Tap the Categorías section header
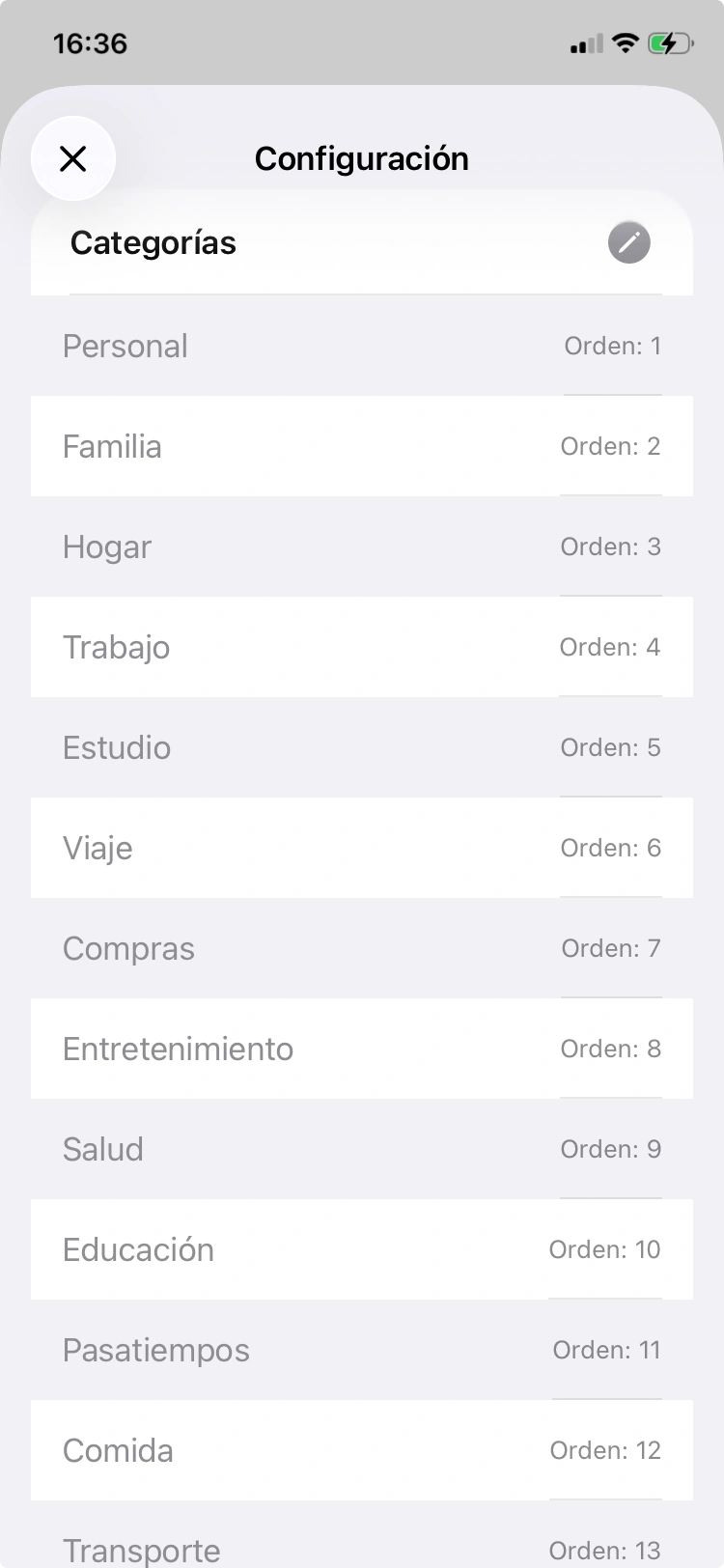Viewport: 724px width, 1568px height. (154, 242)
